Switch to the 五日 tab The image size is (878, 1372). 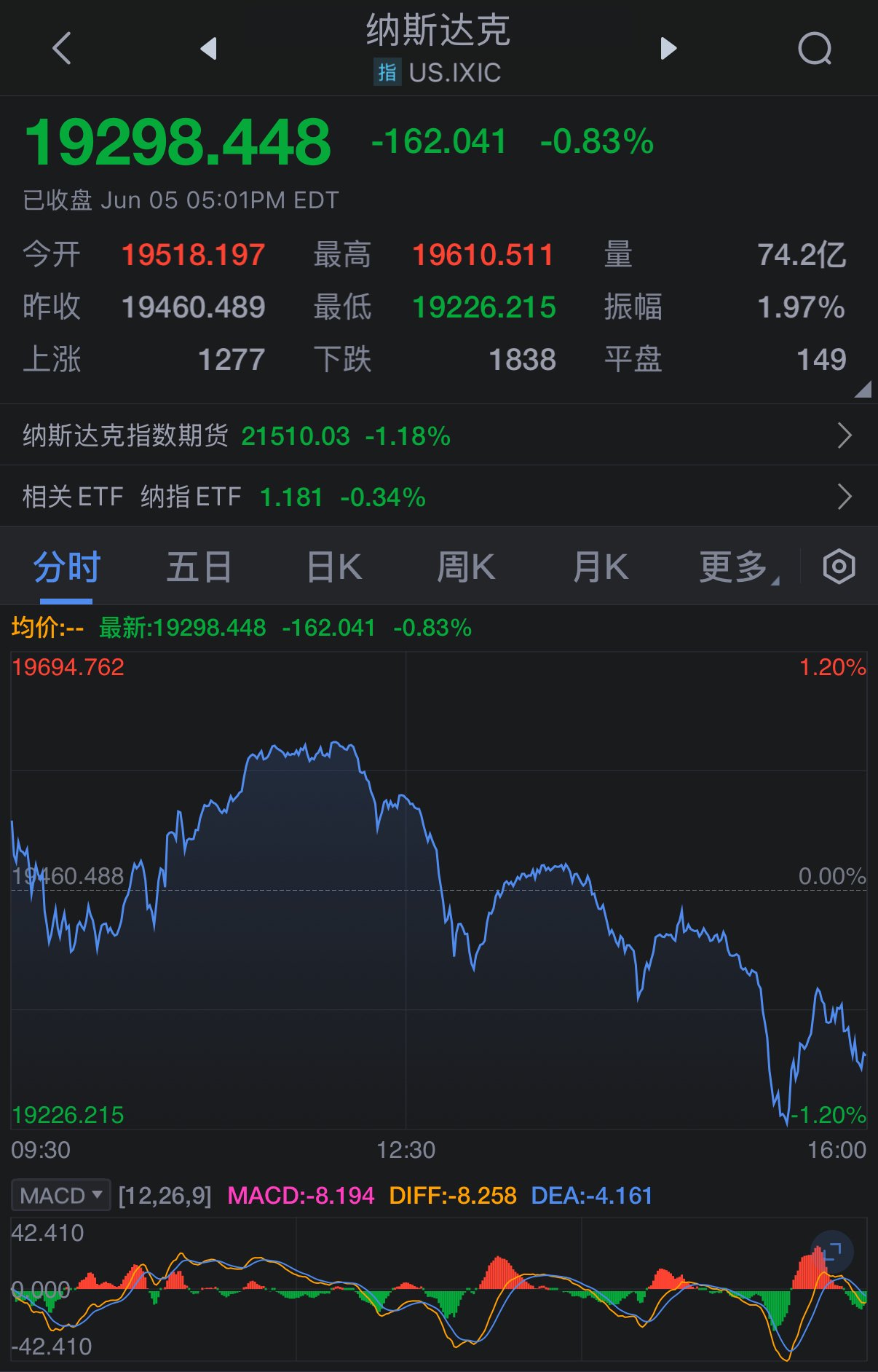point(199,567)
